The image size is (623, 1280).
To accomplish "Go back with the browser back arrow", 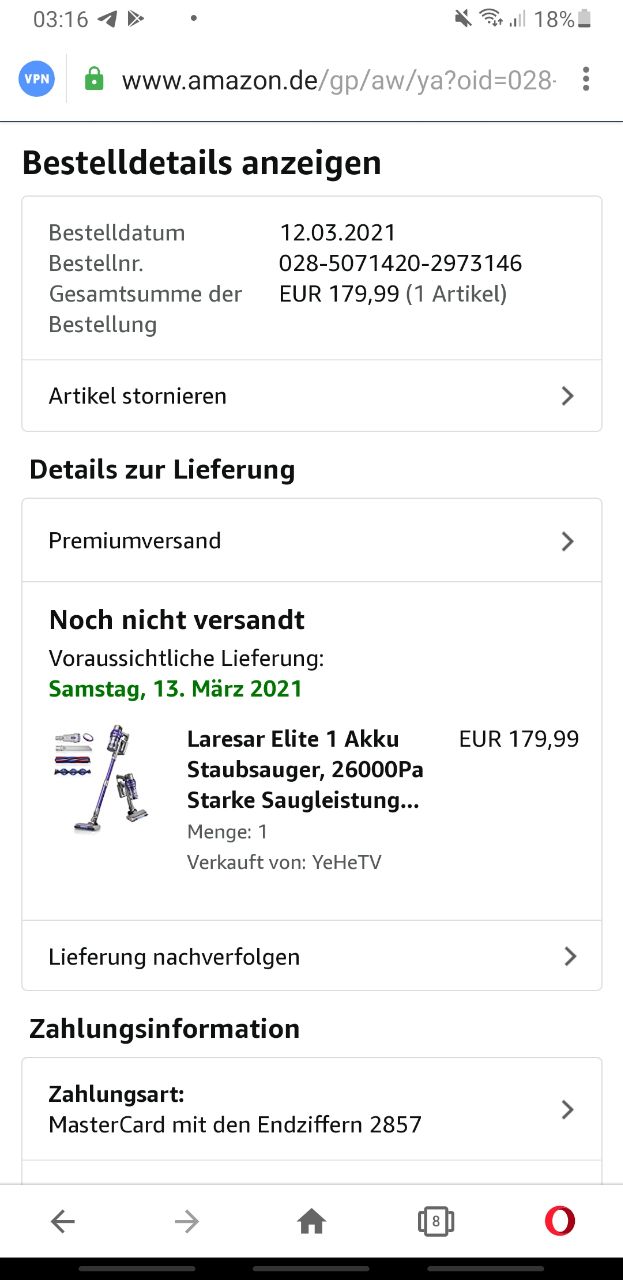I will [x=63, y=1221].
